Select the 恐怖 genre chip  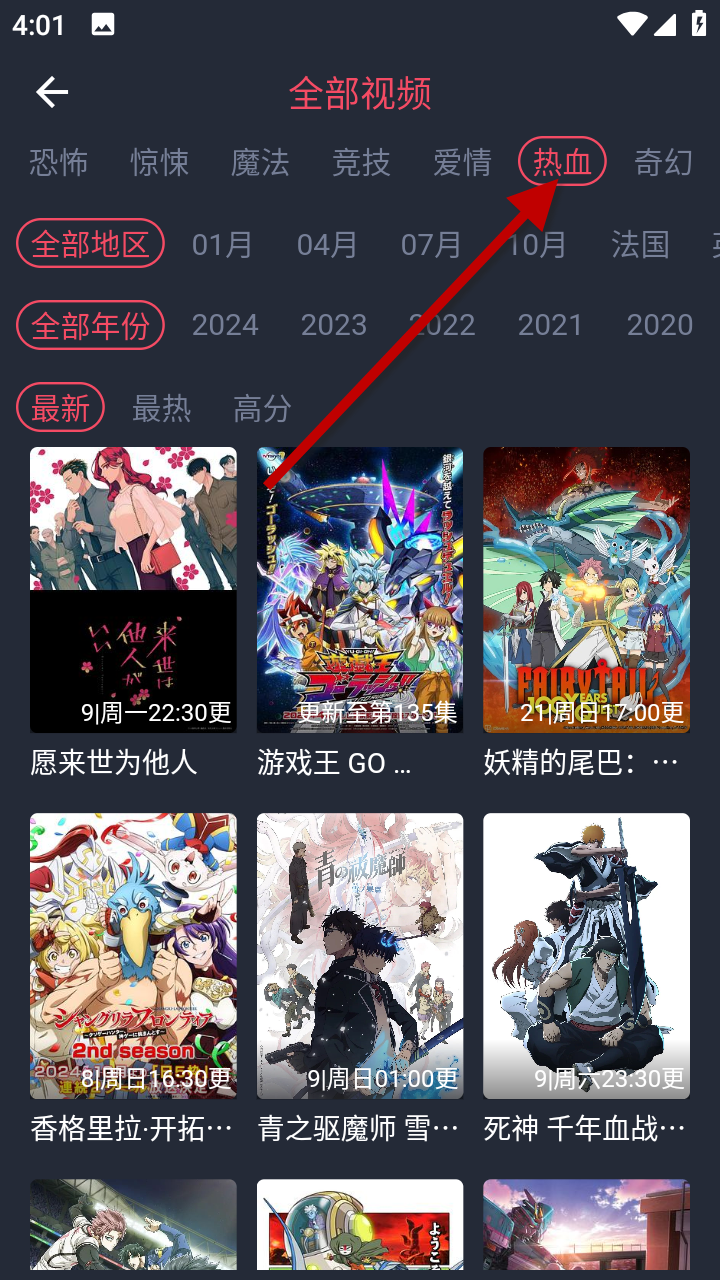[x=59, y=162]
